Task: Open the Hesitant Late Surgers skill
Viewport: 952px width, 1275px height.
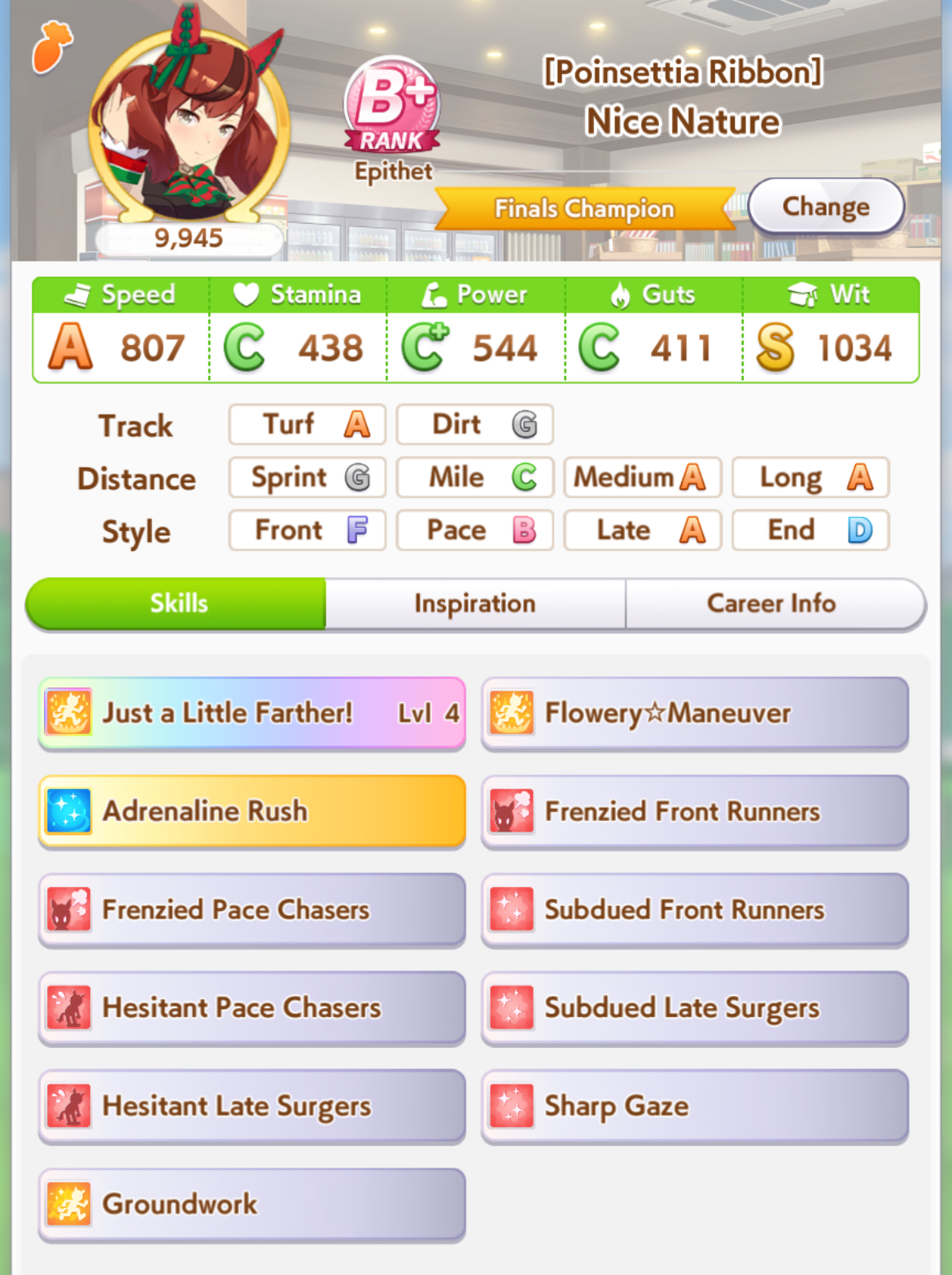Action: (251, 1107)
